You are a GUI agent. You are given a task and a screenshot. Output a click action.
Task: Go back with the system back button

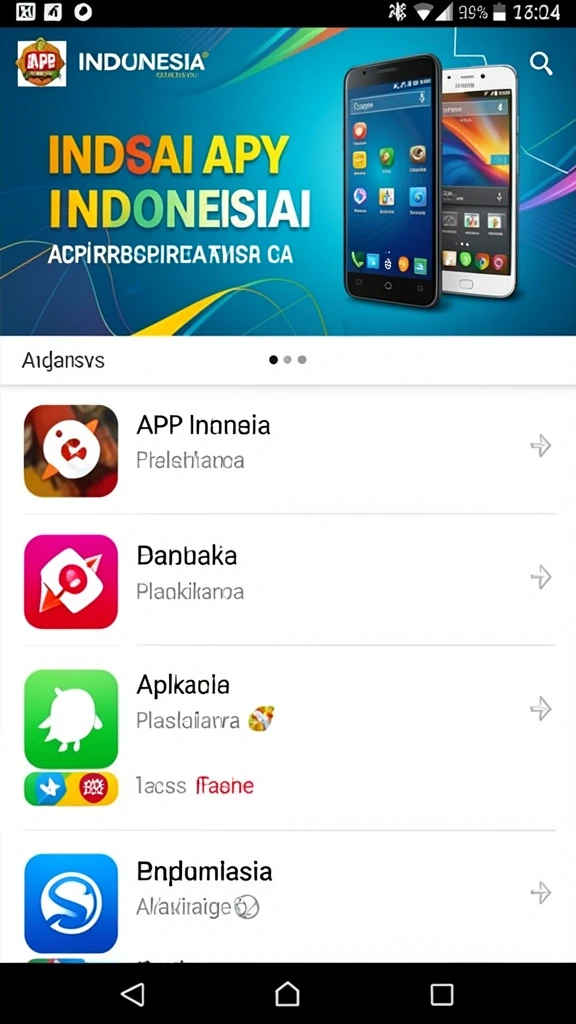[x=133, y=994]
